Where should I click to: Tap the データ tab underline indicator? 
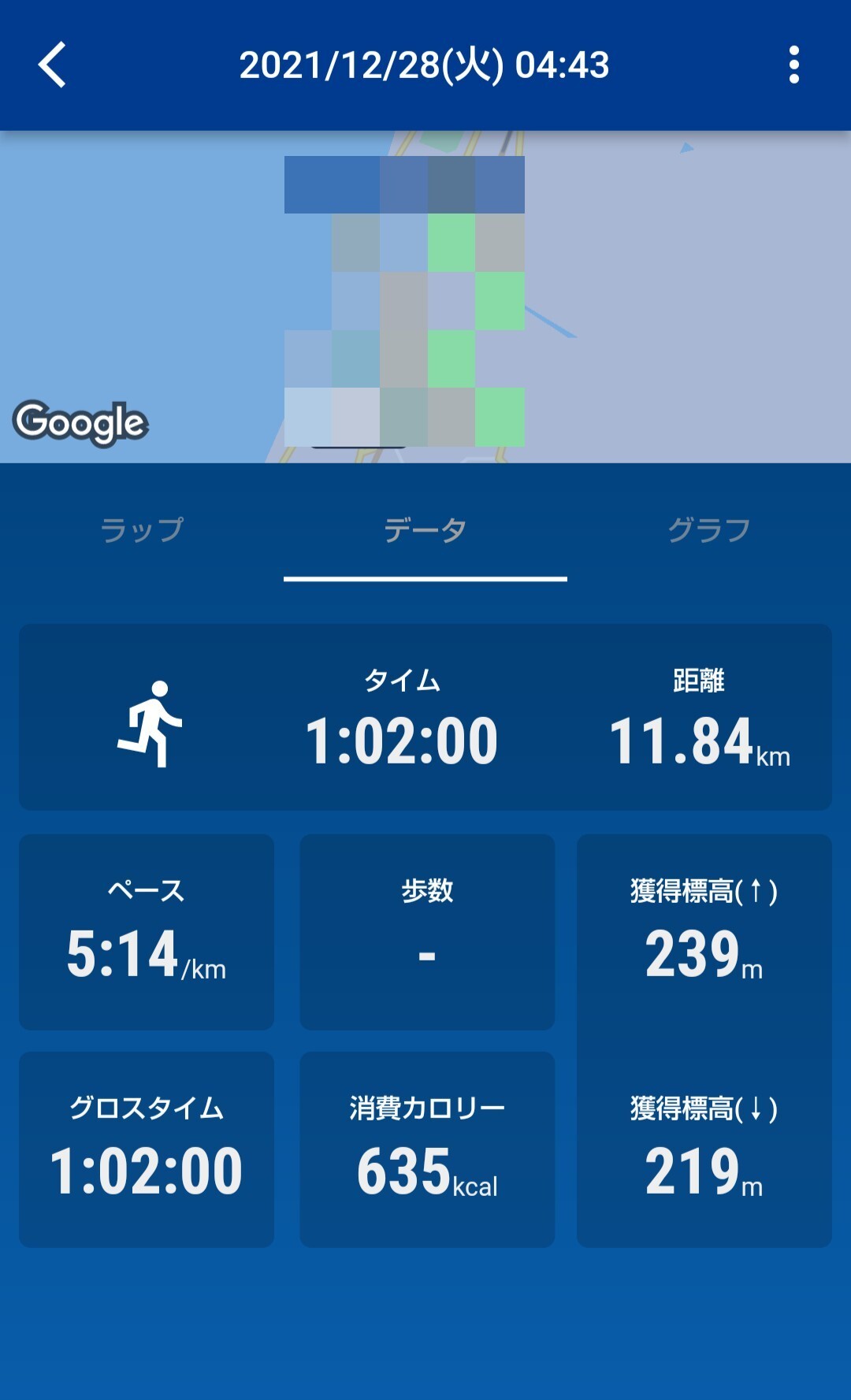pos(425,578)
